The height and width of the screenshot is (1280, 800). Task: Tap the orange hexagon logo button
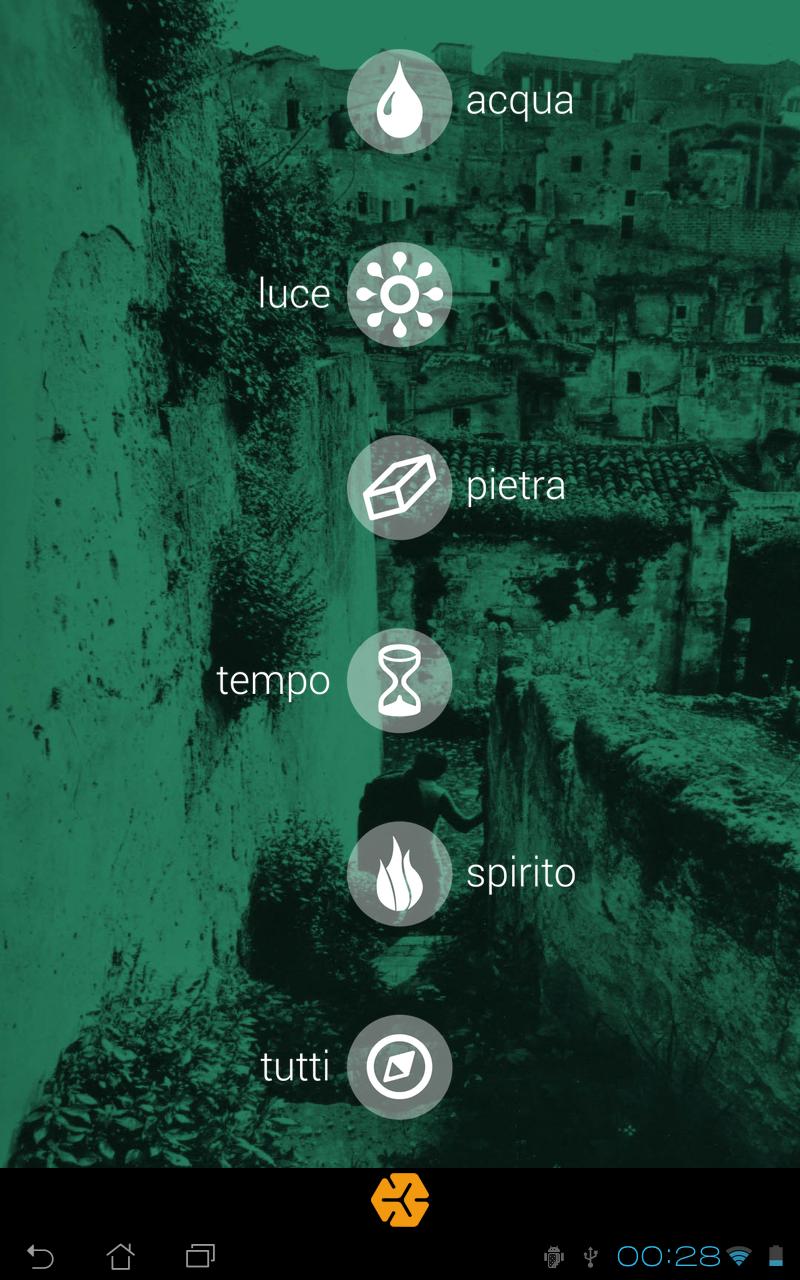[399, 1200]
